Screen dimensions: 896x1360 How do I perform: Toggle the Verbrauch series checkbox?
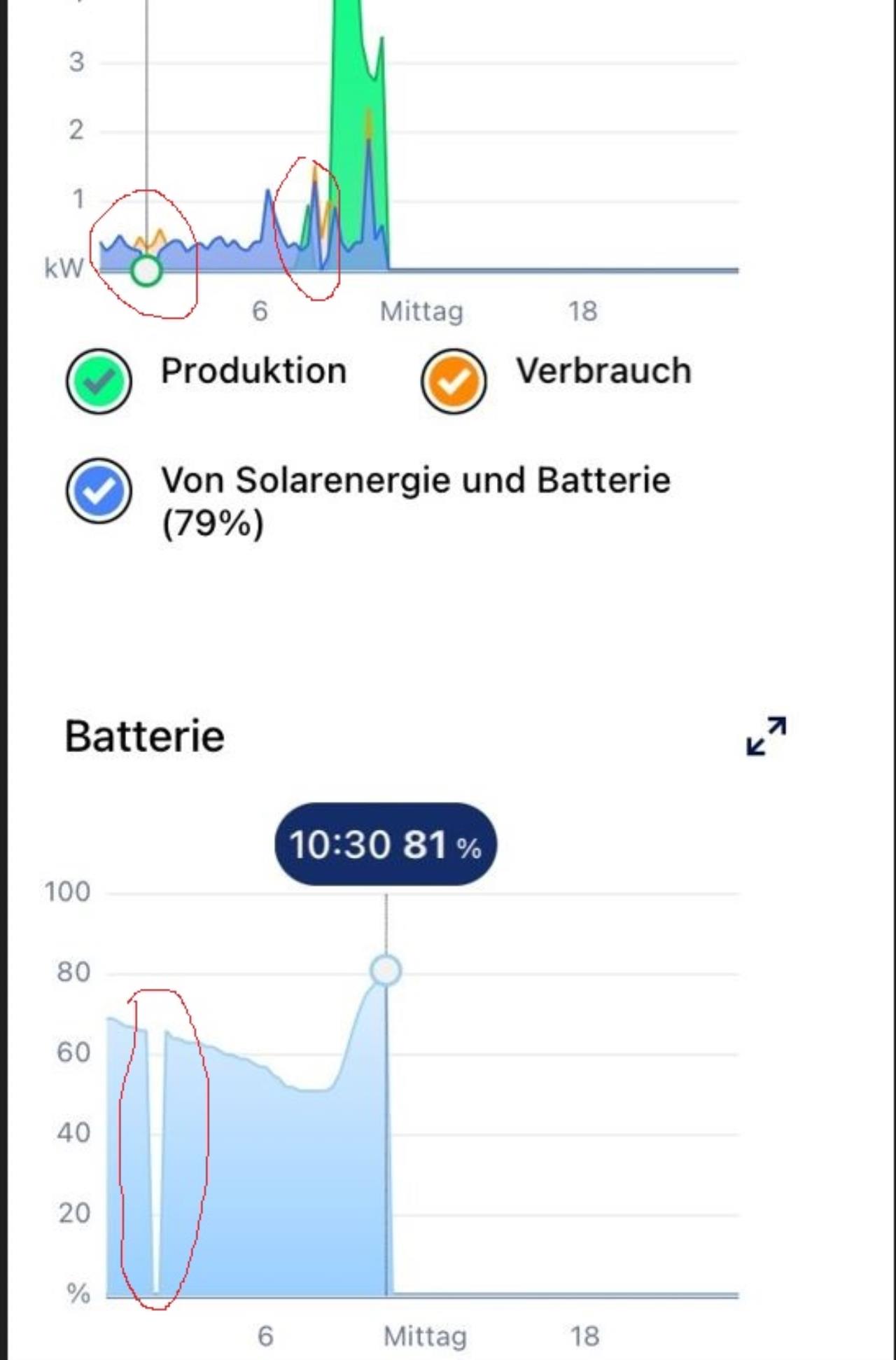point(454,380)
